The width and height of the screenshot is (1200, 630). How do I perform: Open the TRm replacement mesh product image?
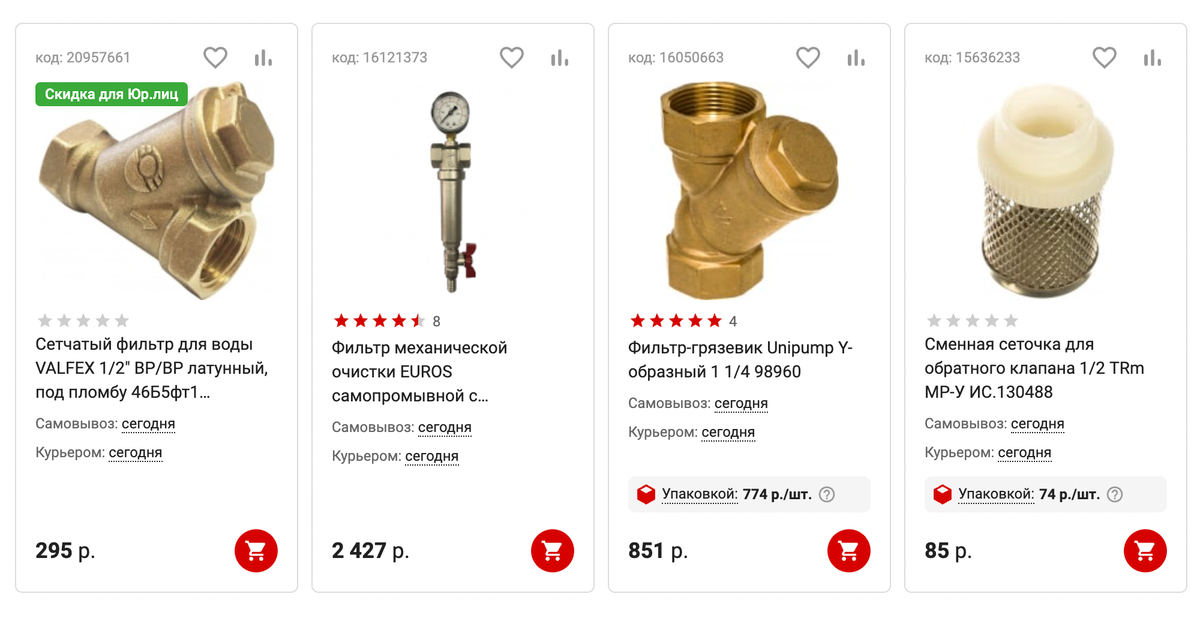(1043, 190)
